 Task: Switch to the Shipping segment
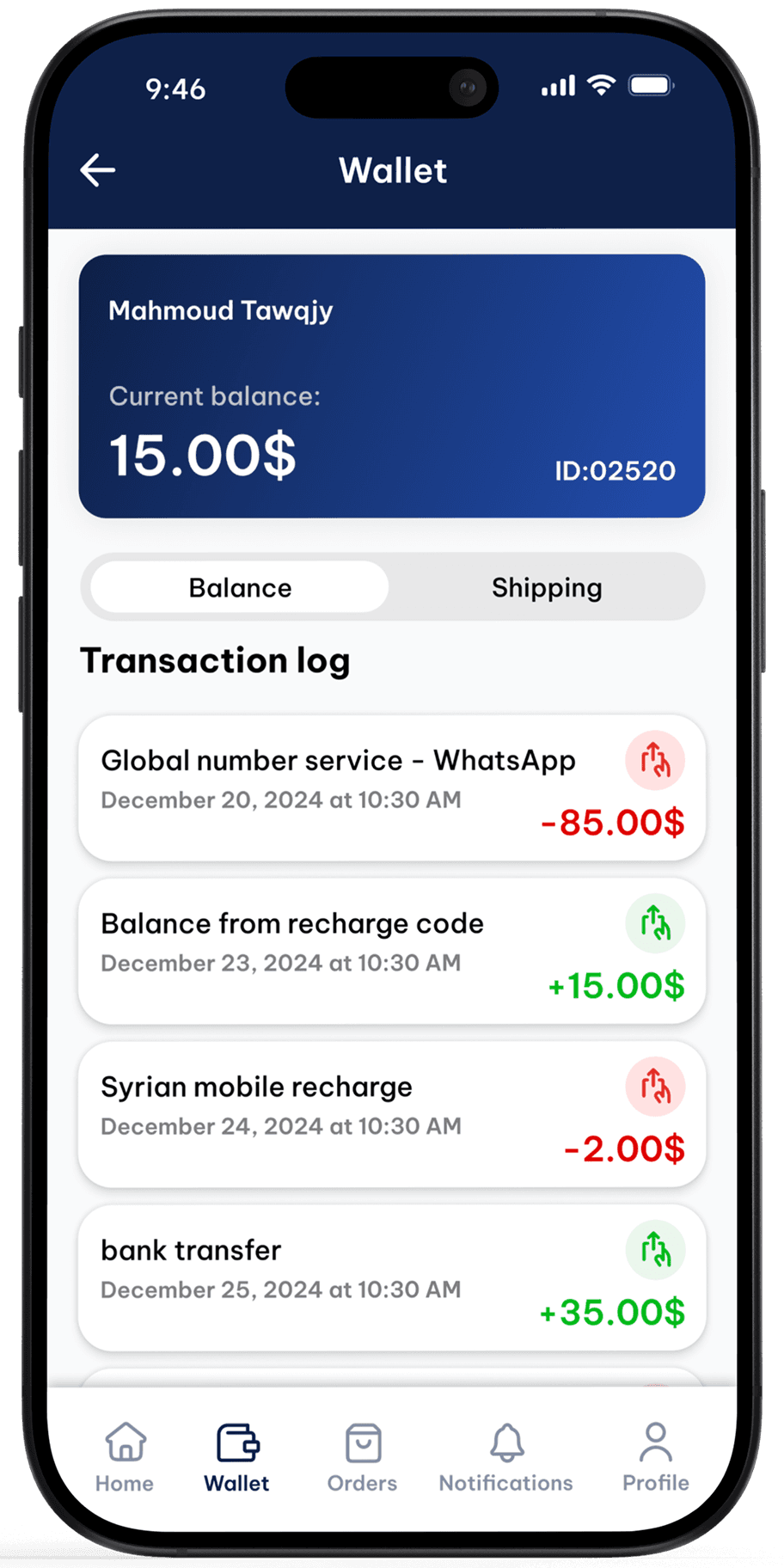547,588
